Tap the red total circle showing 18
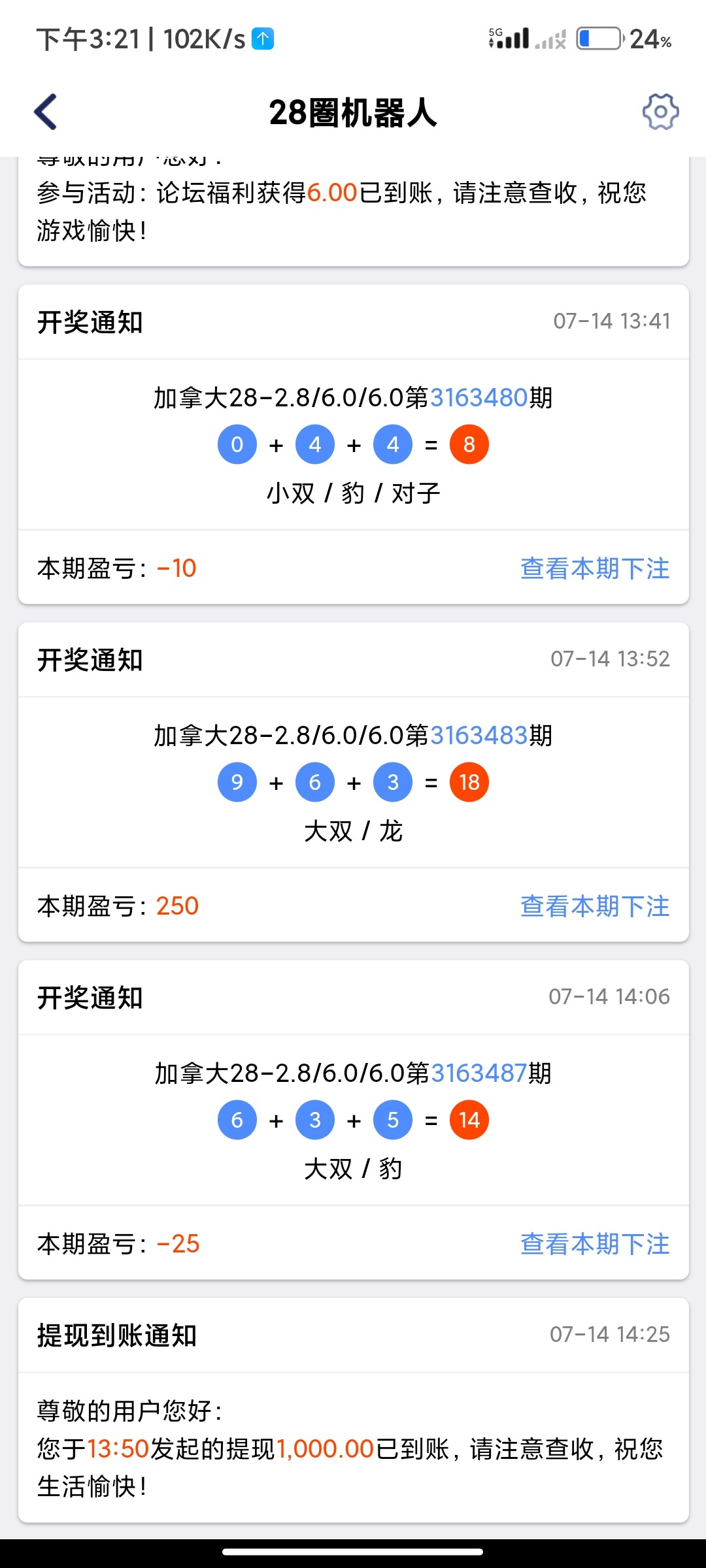Image resolution: width=706 pixels, height=1568 pixels. pos(469,781)
